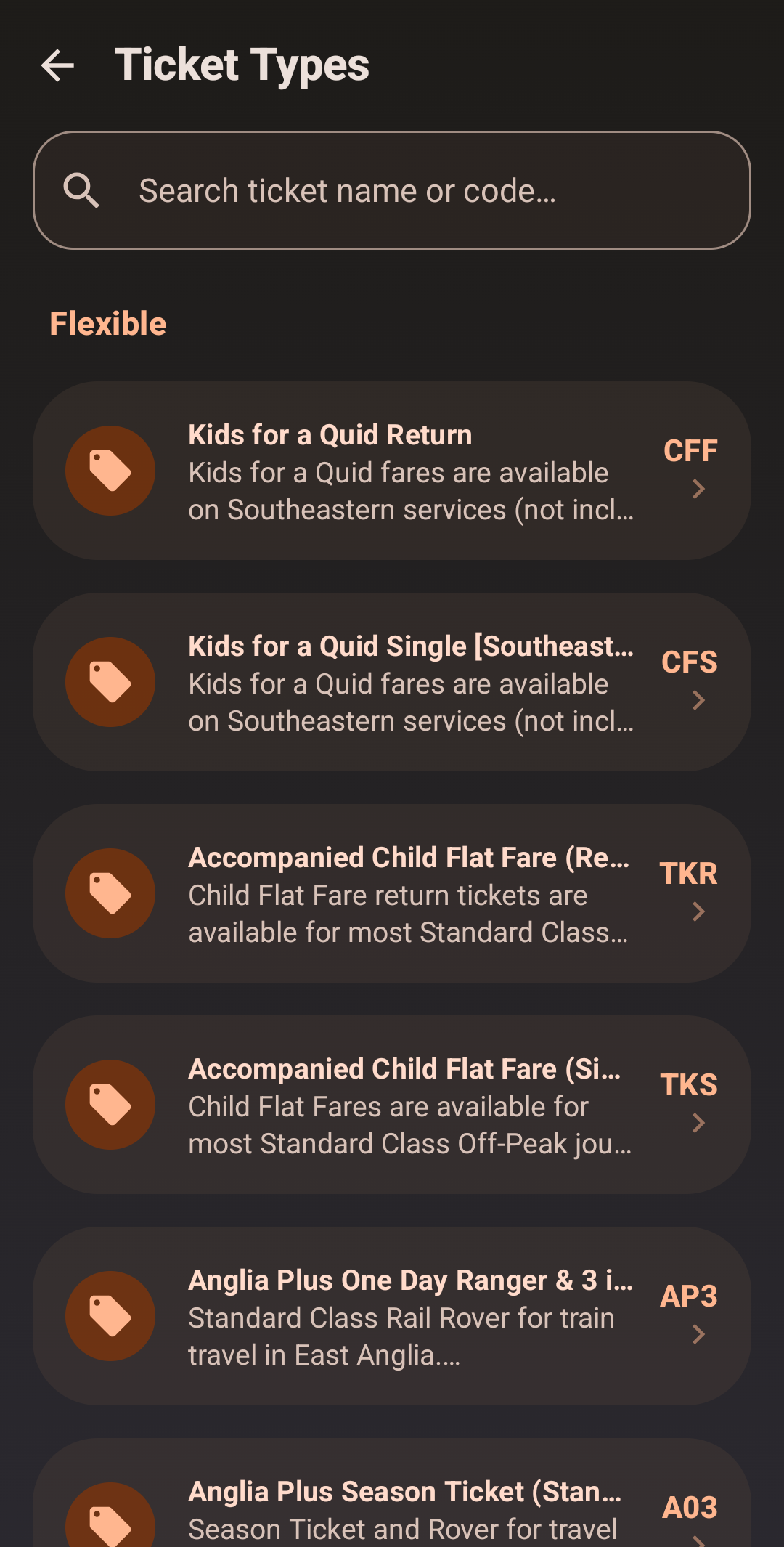
Task: Tap the tag icon on Anglia Plus One Day Ranger
Action: (110, 1316)
